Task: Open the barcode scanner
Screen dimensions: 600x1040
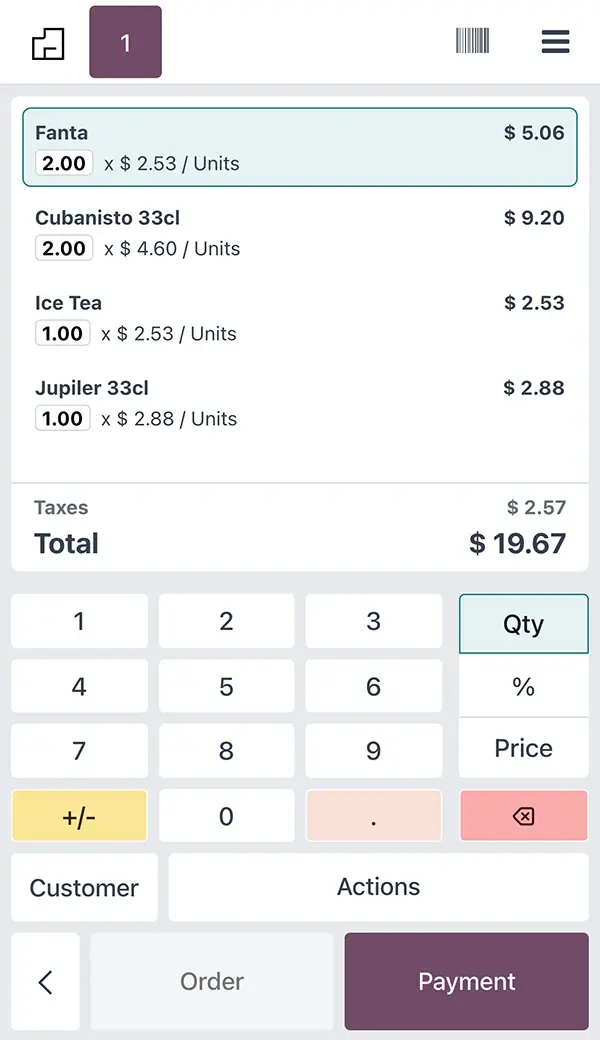Action: 472,41
